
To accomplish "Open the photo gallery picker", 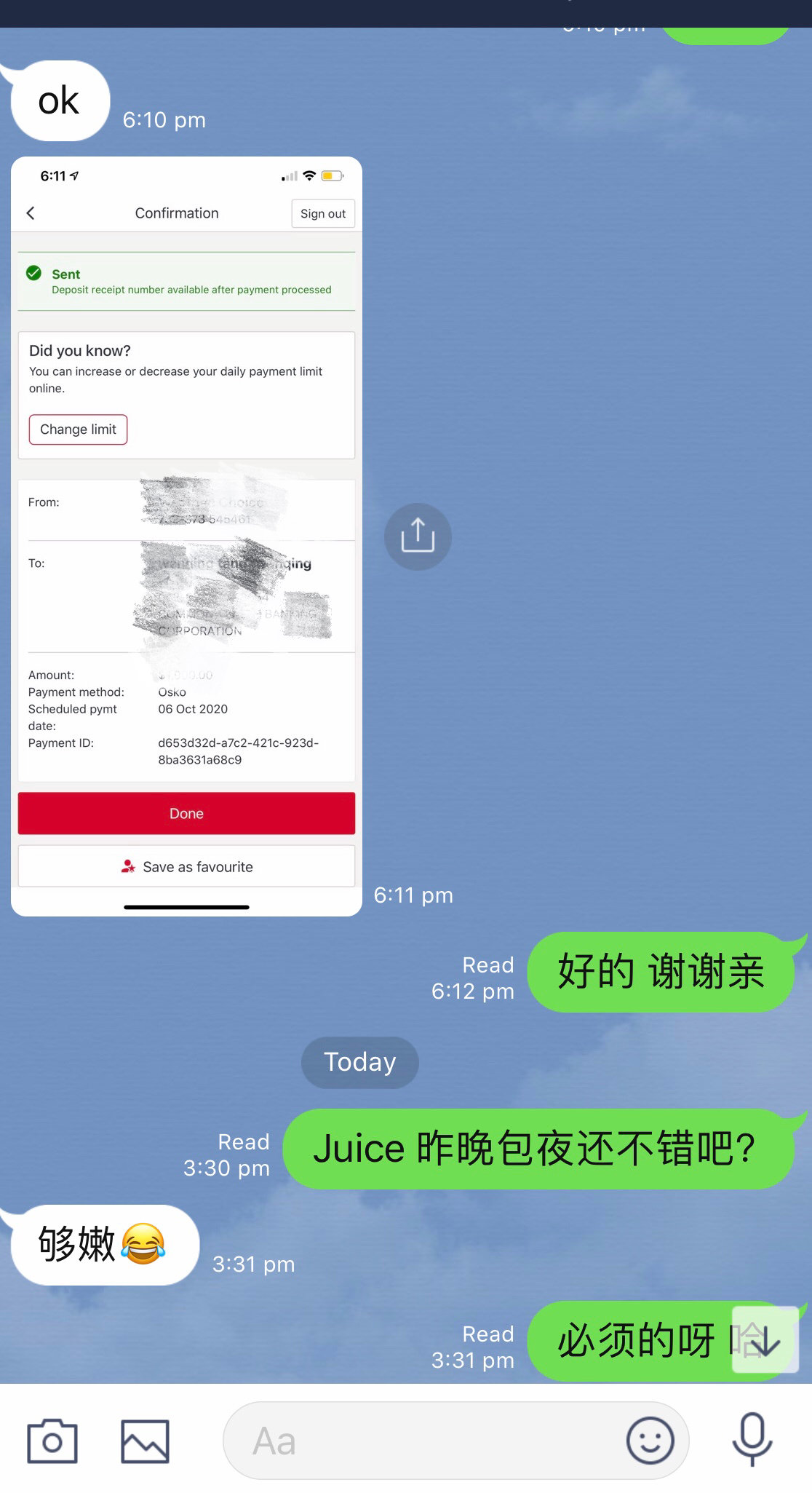I will [145, 1441].
